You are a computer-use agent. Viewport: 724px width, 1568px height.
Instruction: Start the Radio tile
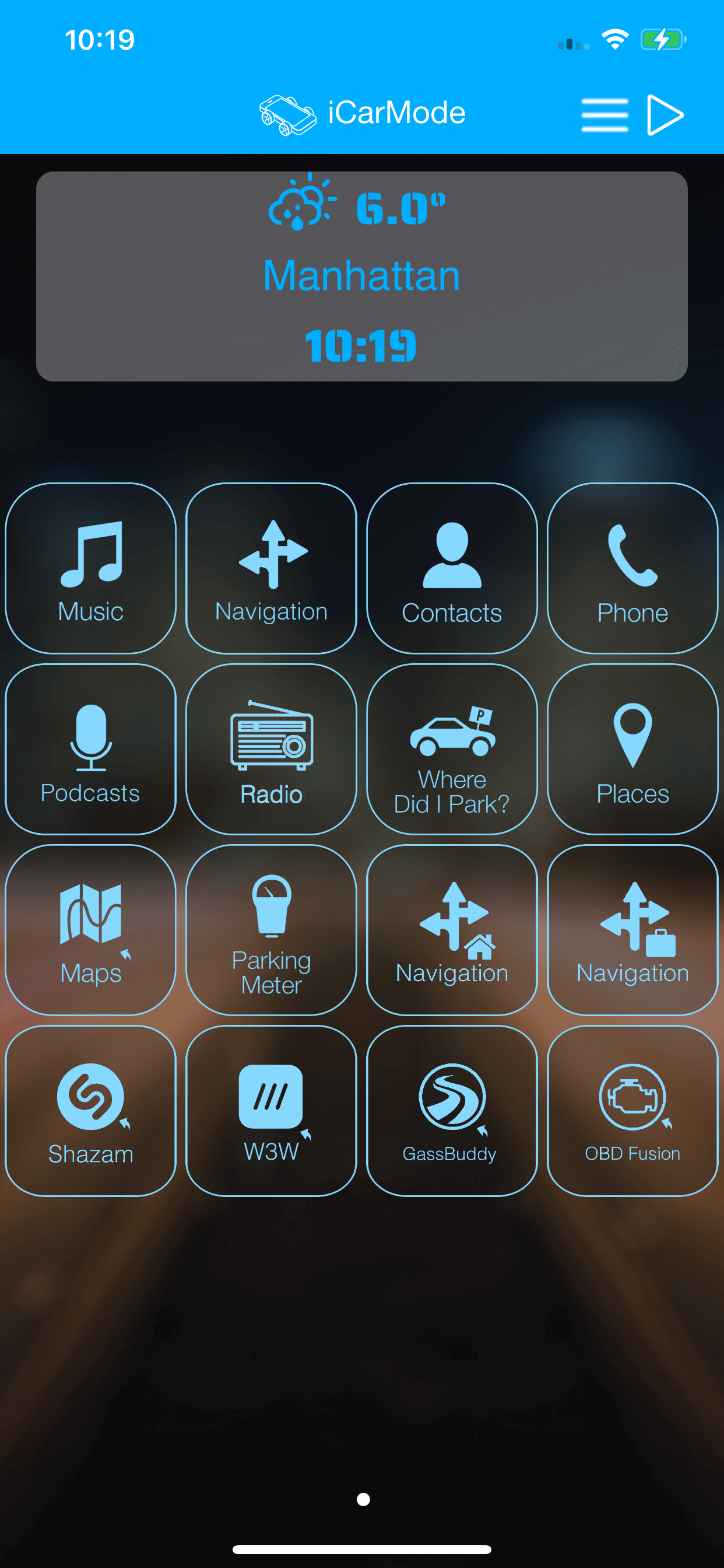click(x=271, y=748)
